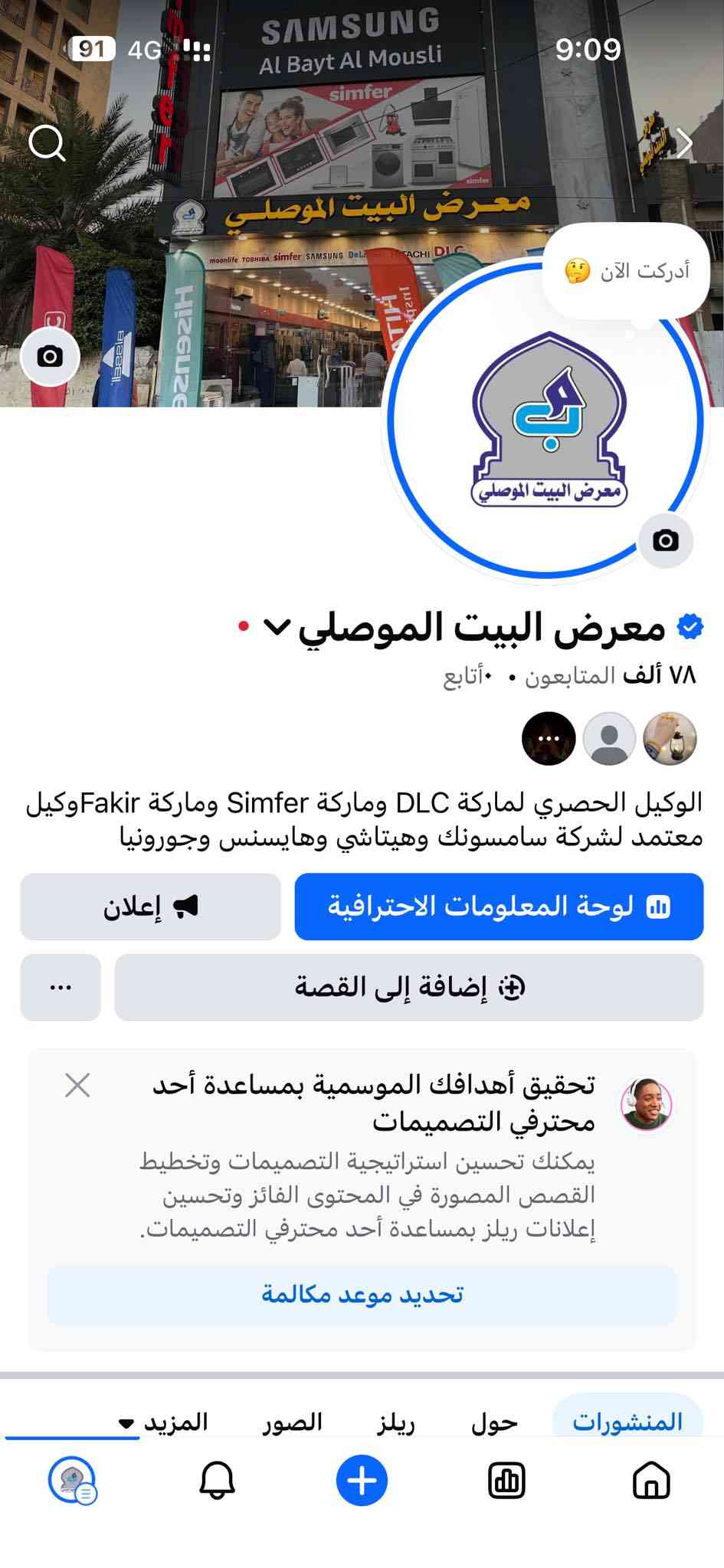
Task: Open the three-dot more options button
Action: (x=61, y=988)
